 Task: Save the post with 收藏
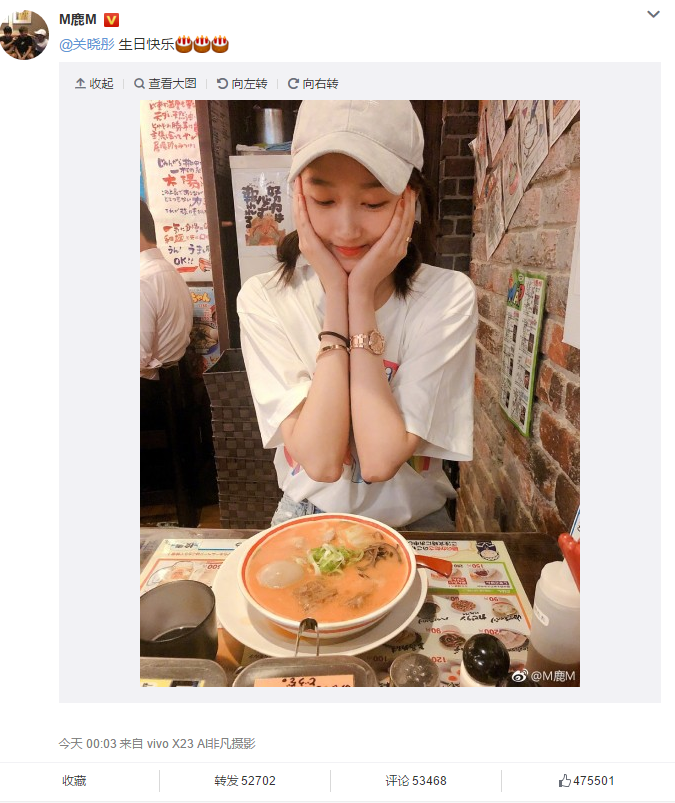[74, 781]
